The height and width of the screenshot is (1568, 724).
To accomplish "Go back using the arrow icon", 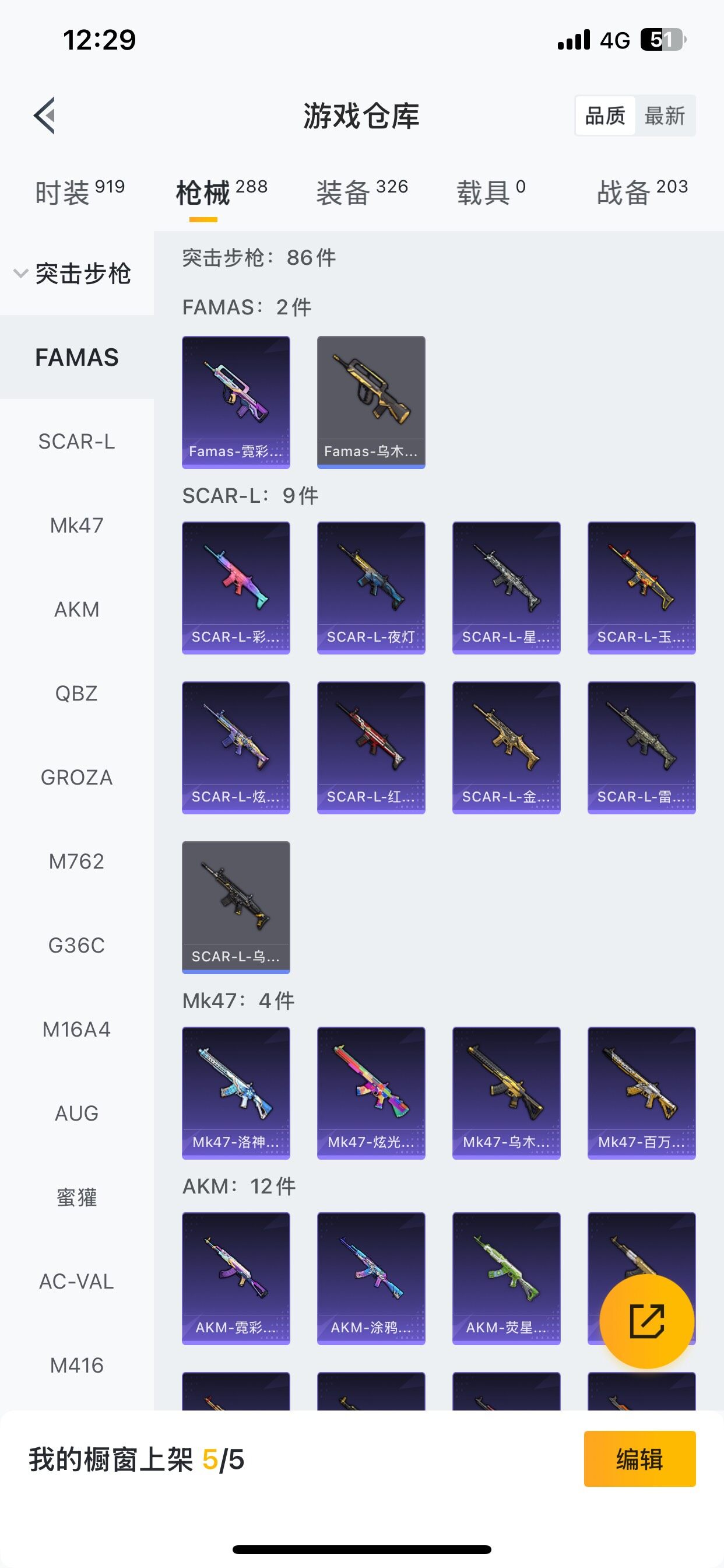I will tap(44, 115).
